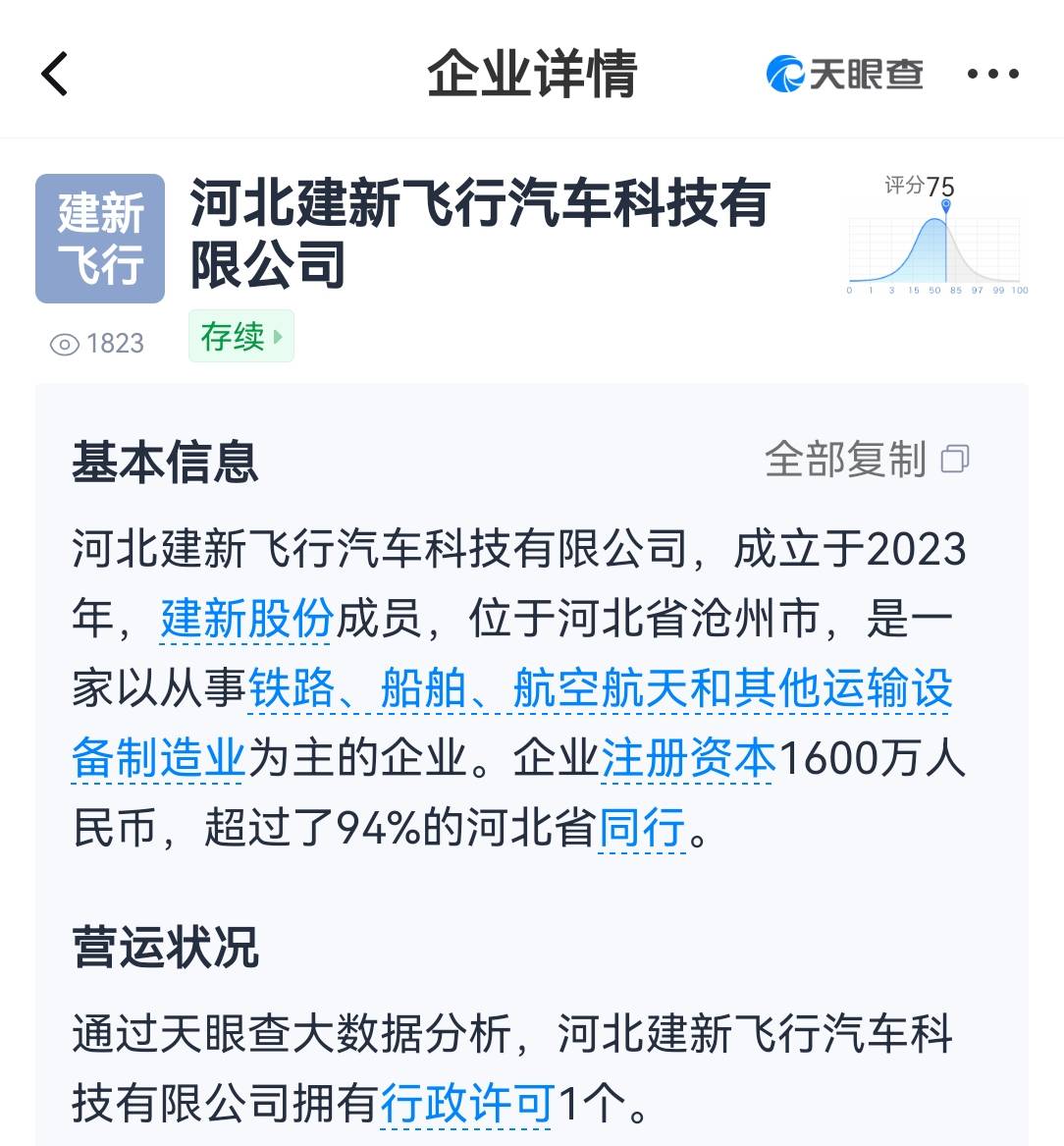Image resolution: width=1064 pixels, height=1146 pixels.
Task: Click the 评分75 score label
Action: [x=917, y=187]
